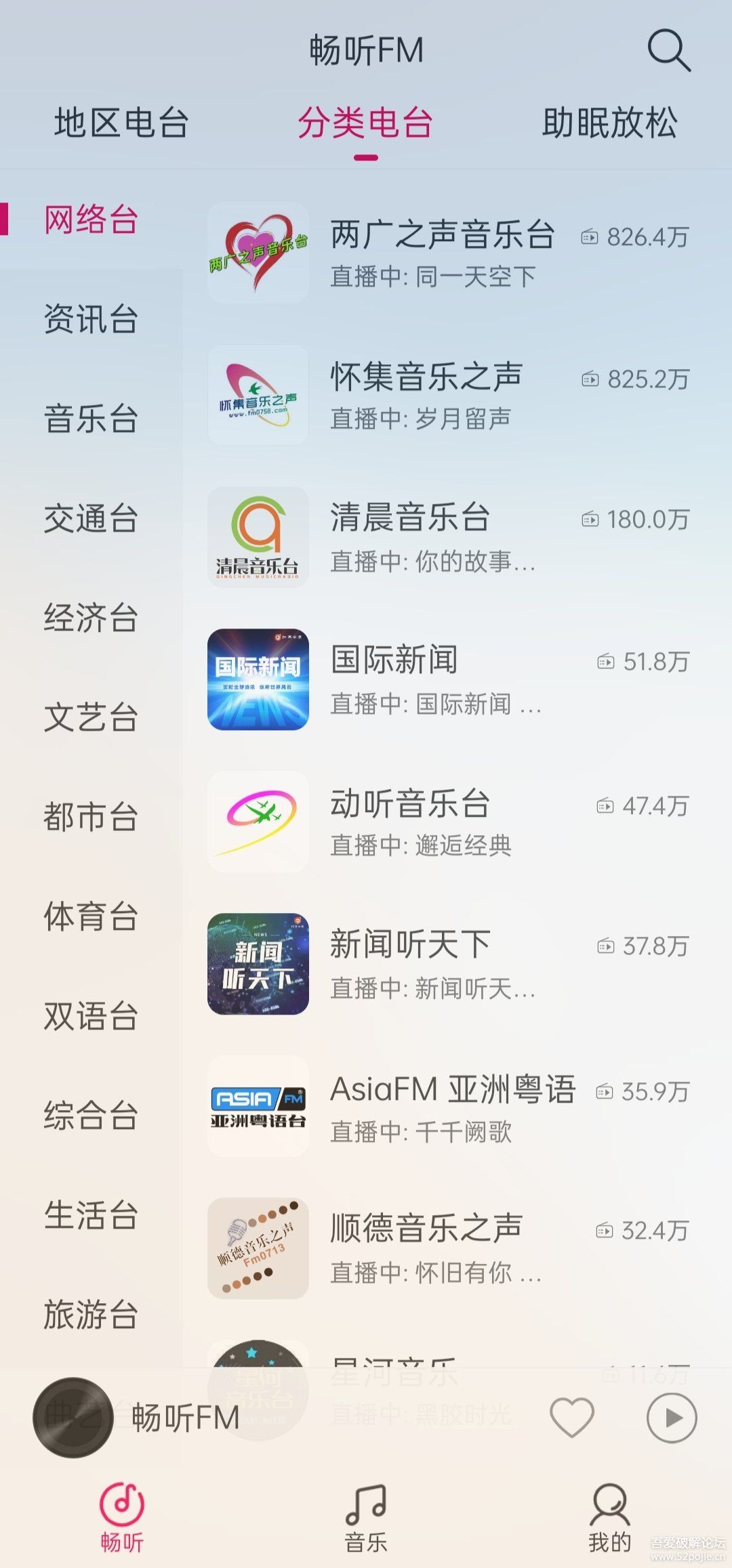Open the 怀集音乐之声 station
Image resolution: width=732 pixels, height=1568 pixels.
tap(426, 394)
